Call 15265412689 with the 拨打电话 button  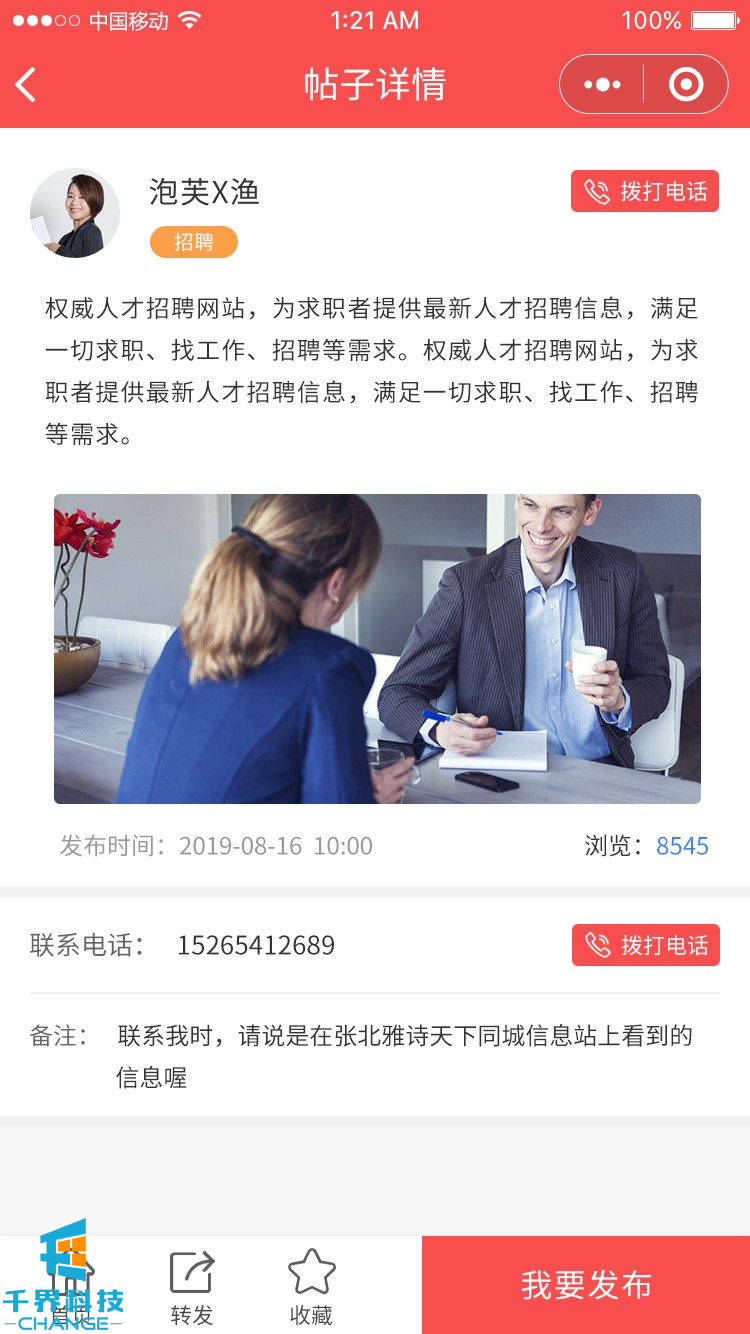645,945
